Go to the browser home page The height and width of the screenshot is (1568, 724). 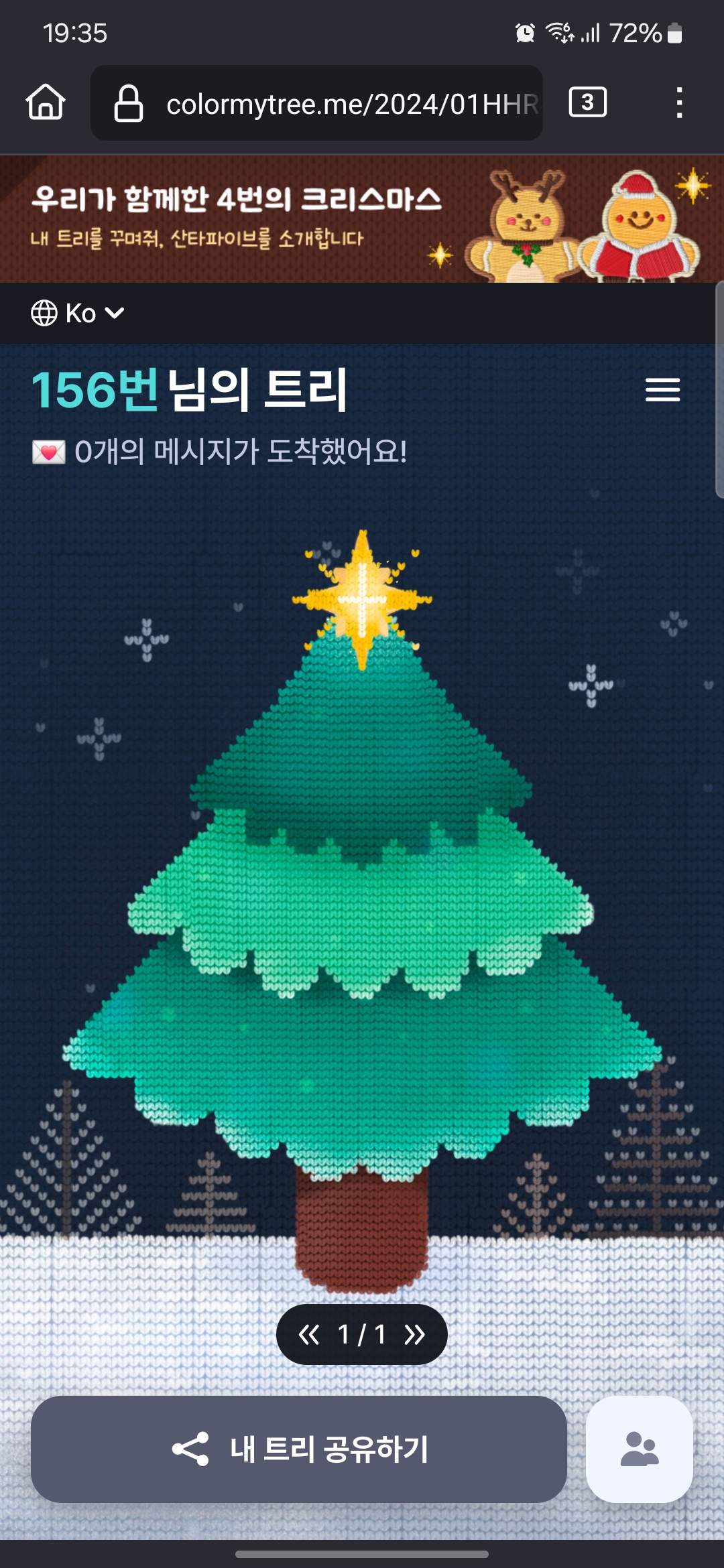click(x=46, y=103)
